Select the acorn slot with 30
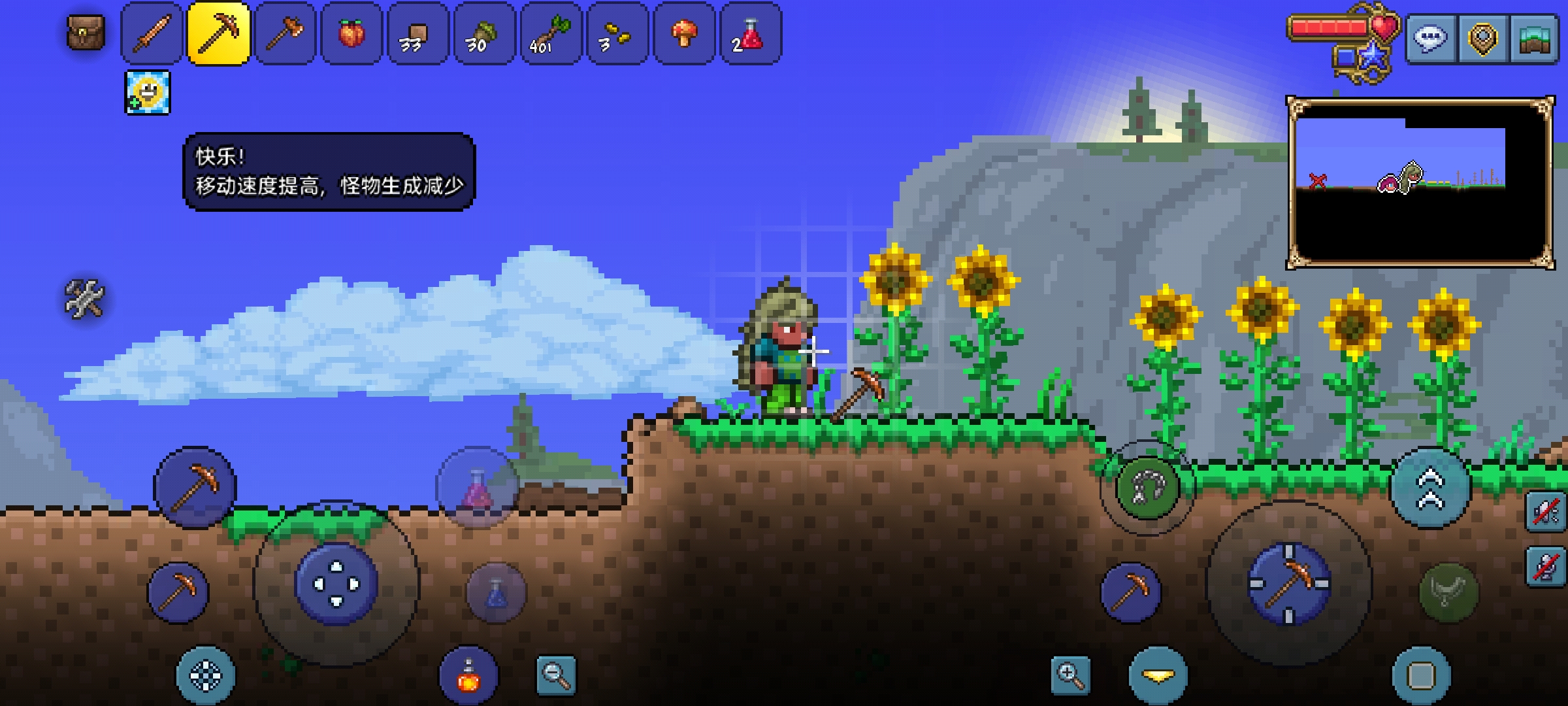The height and width of the screenshot is (706, 1568). pyautogui.click(x=484, y=34)
